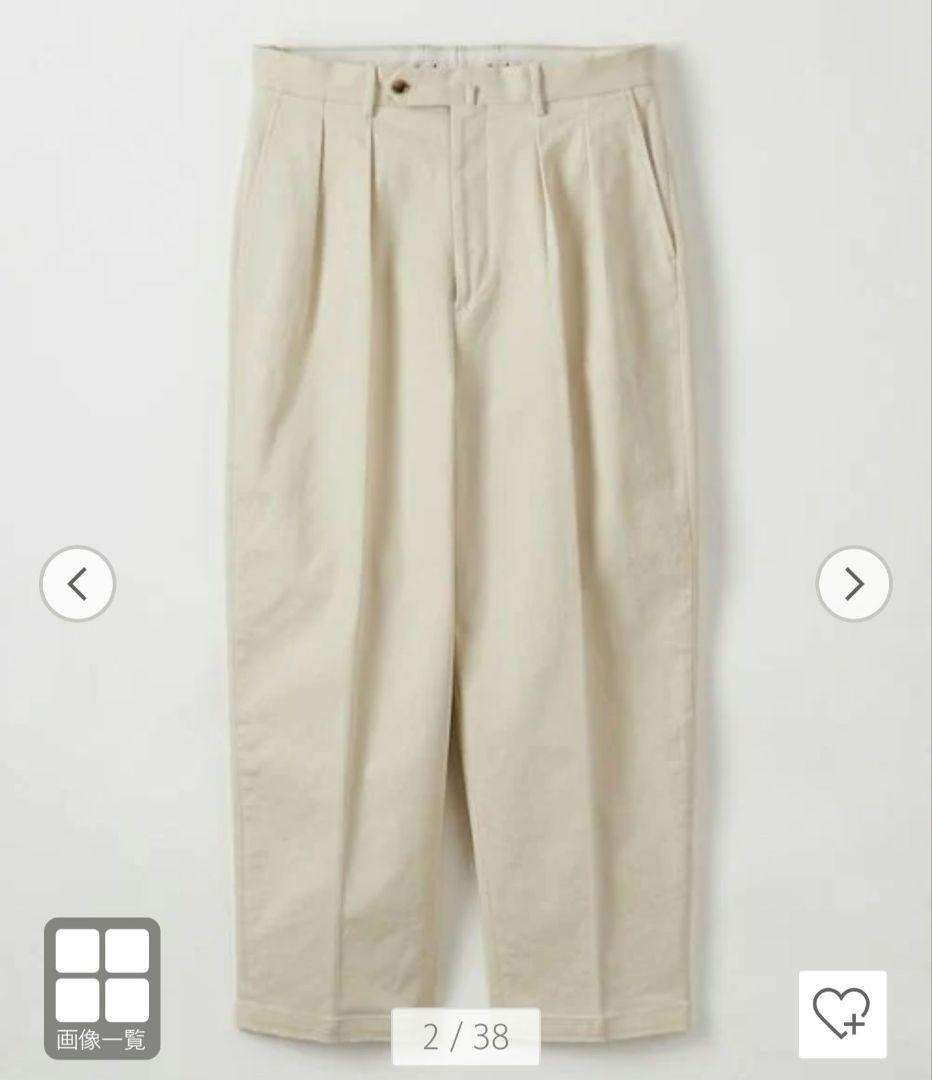Show the next product image
932x1080 pixels.
pos(853,583)
